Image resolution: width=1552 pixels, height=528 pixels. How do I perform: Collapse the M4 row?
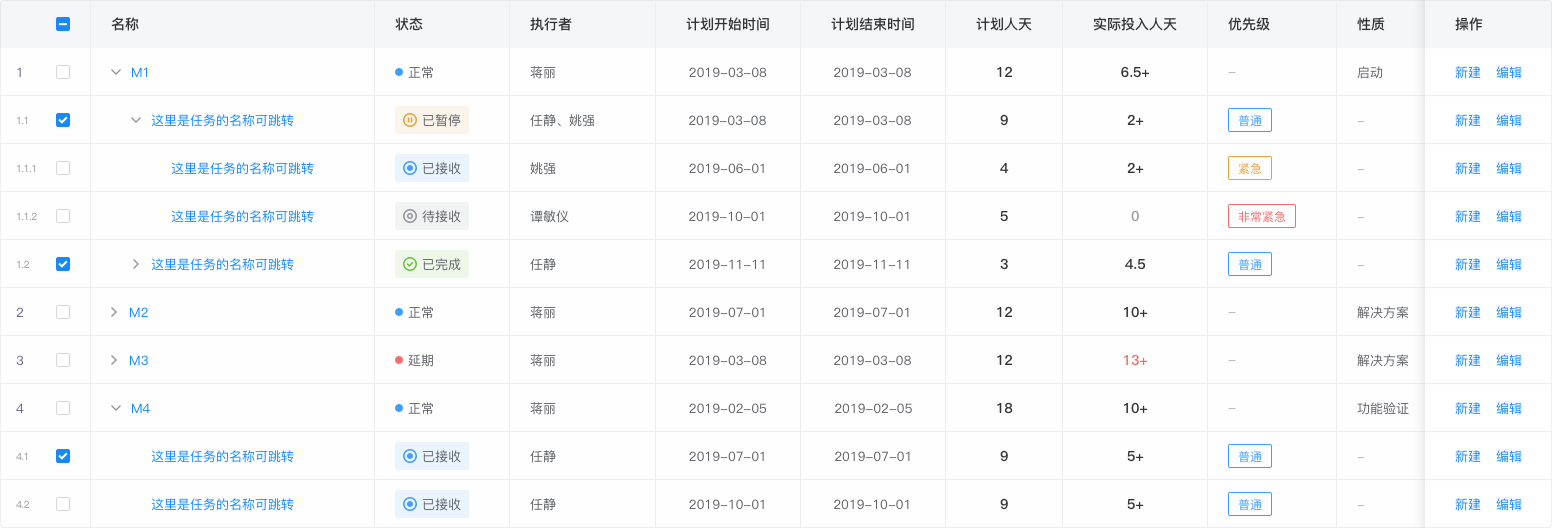pos(115,408)
